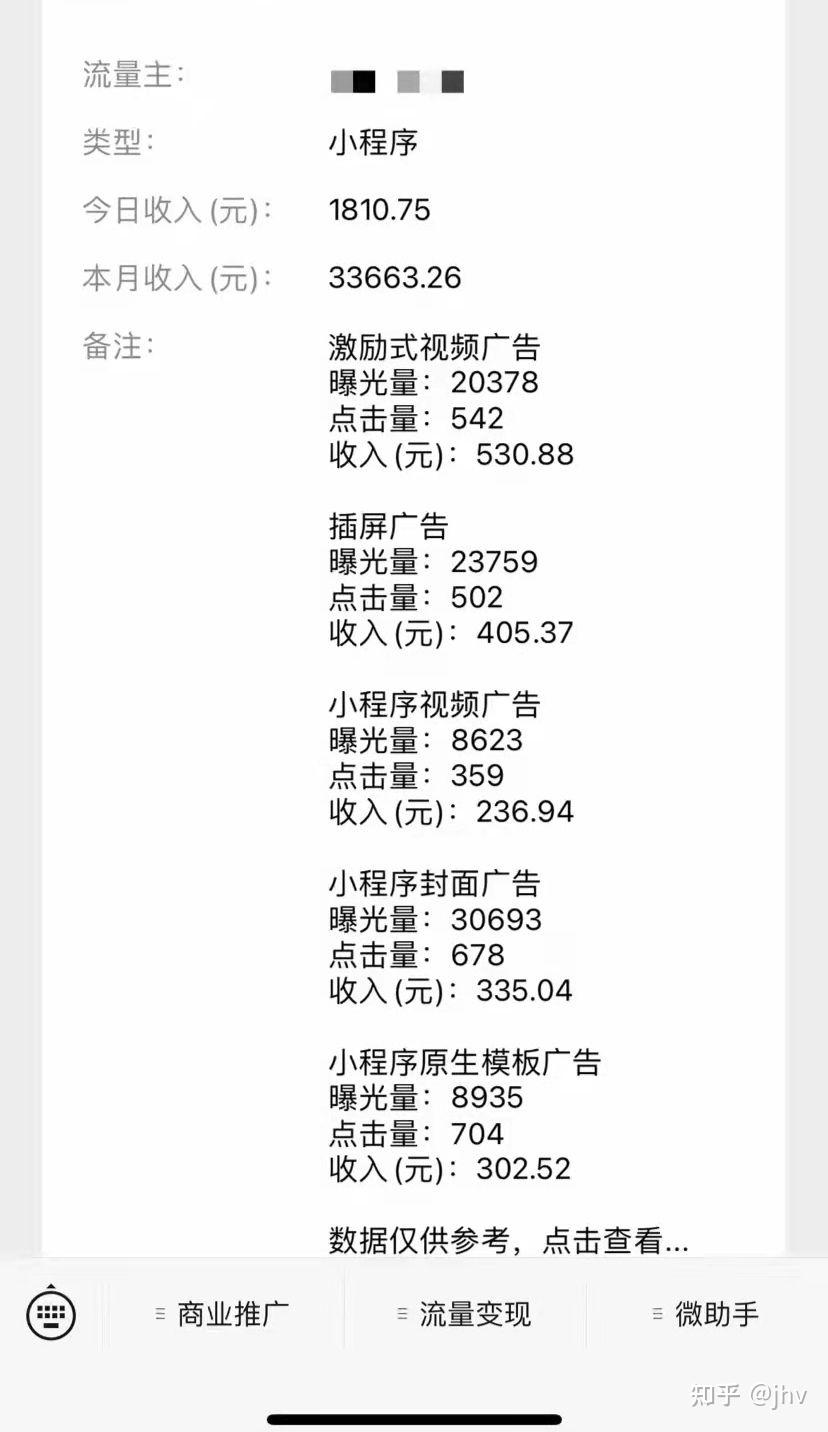828x1432 pixels.
Task: Open the 商业推广 menu
Action: click(224, 1314)
